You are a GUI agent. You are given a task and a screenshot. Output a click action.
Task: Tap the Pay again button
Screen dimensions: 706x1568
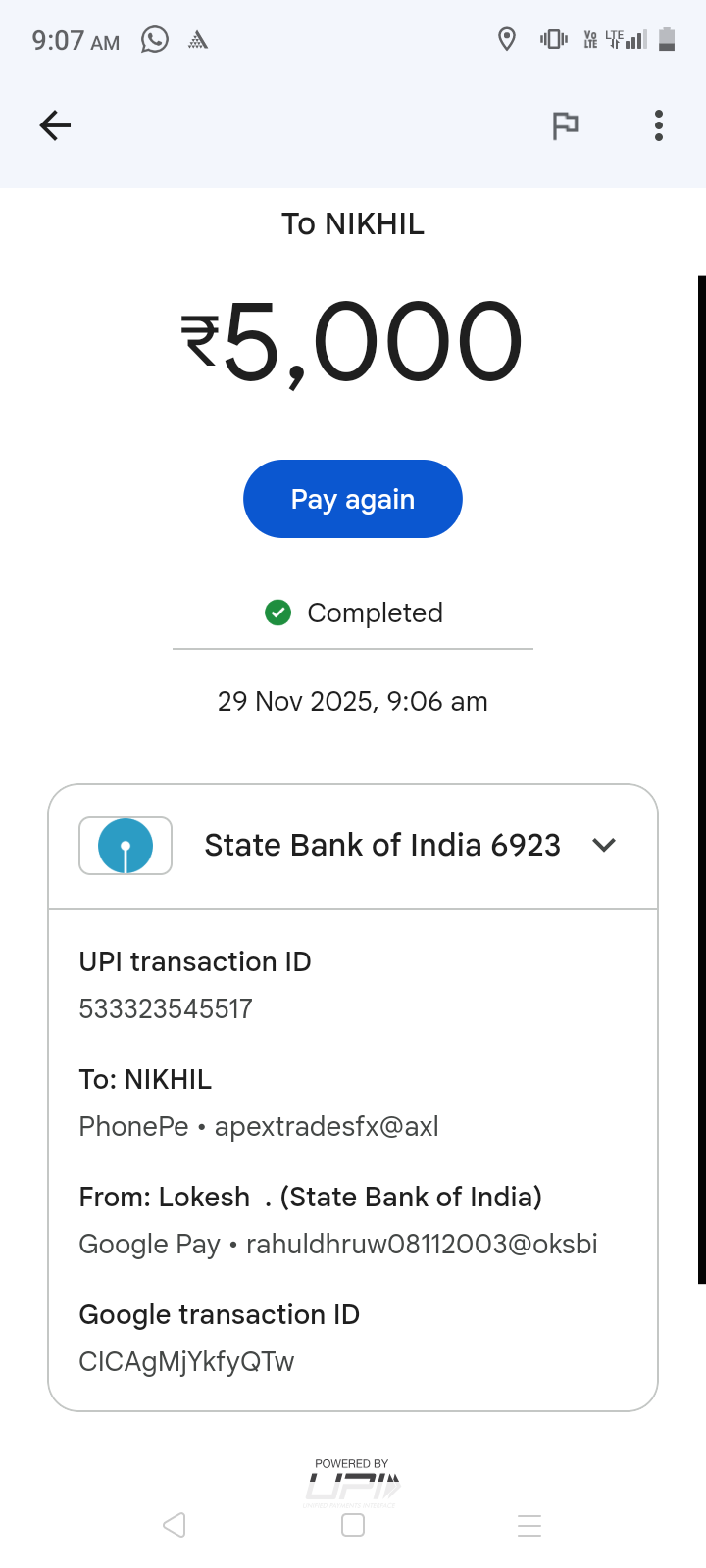353,499
